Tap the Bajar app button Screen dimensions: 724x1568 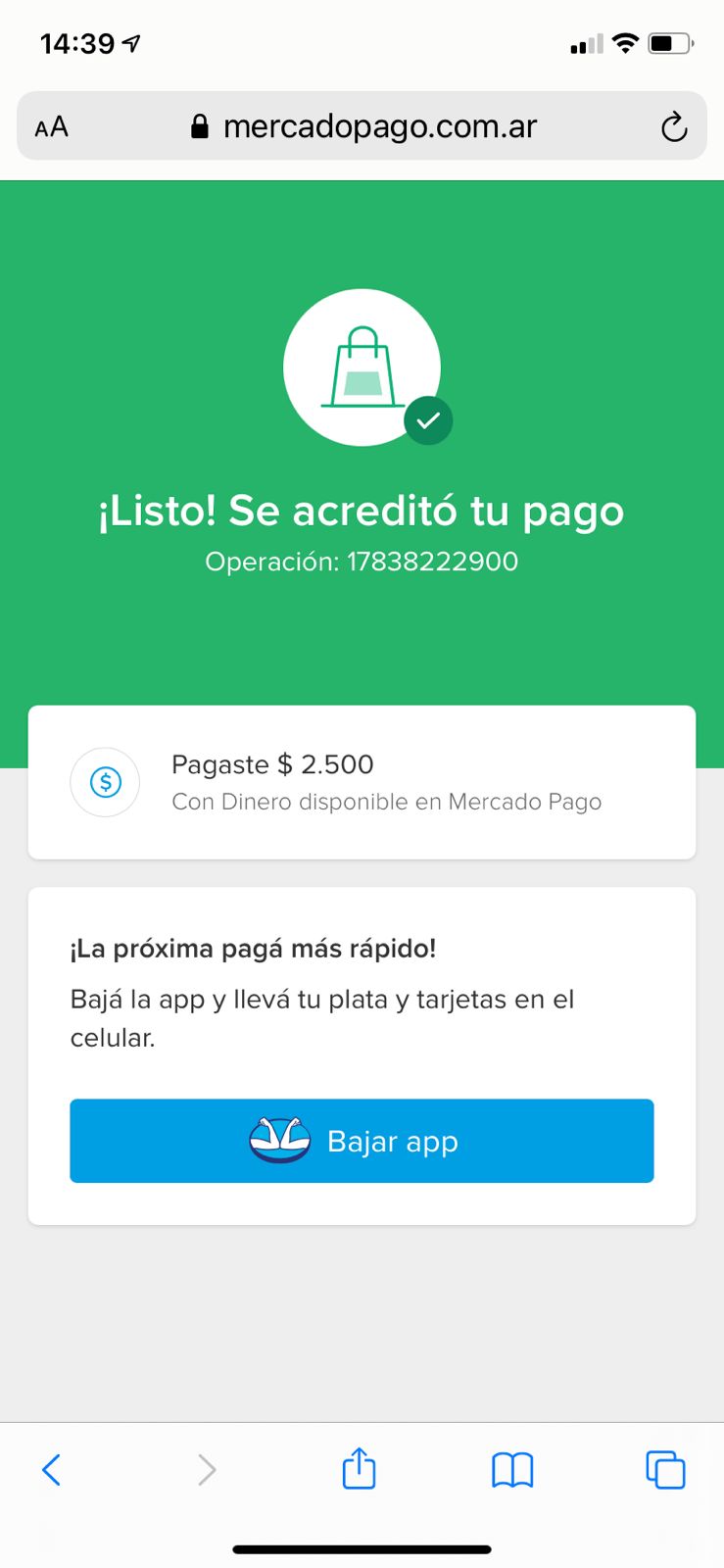point(362,1141)
